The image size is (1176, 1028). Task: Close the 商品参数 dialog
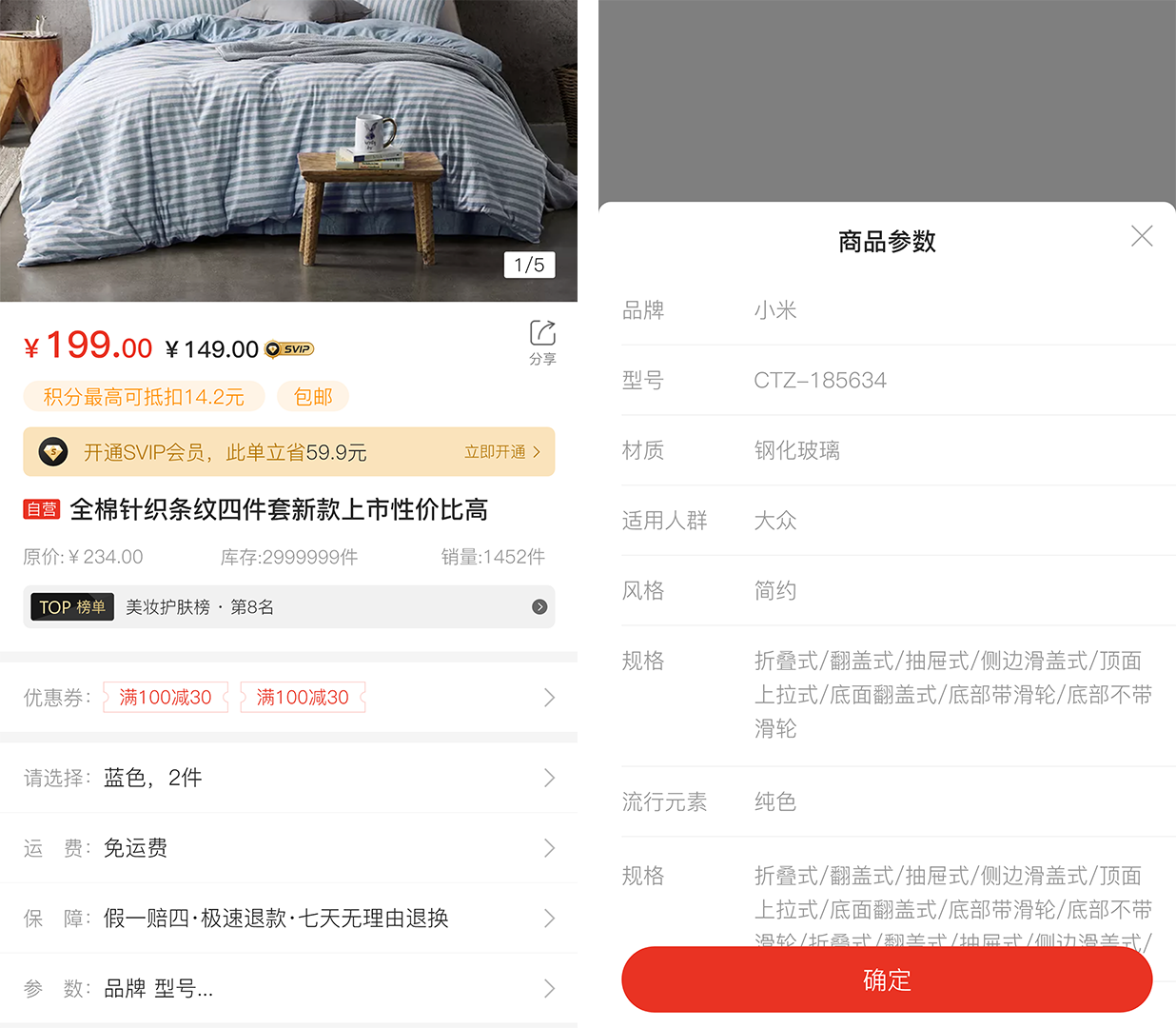[1142, 236]
